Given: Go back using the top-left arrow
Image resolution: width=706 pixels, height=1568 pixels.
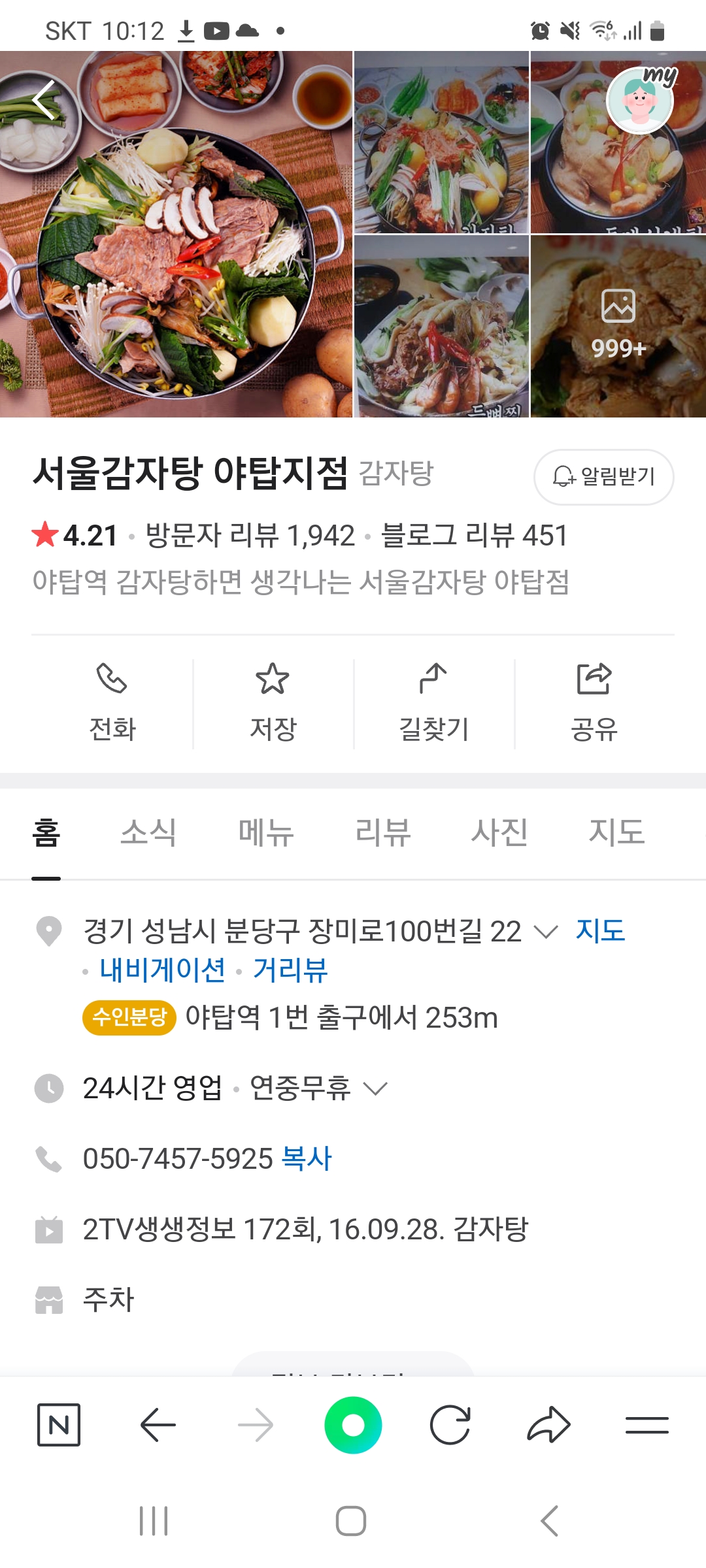Looking at the screenshot, I should 44,101.
